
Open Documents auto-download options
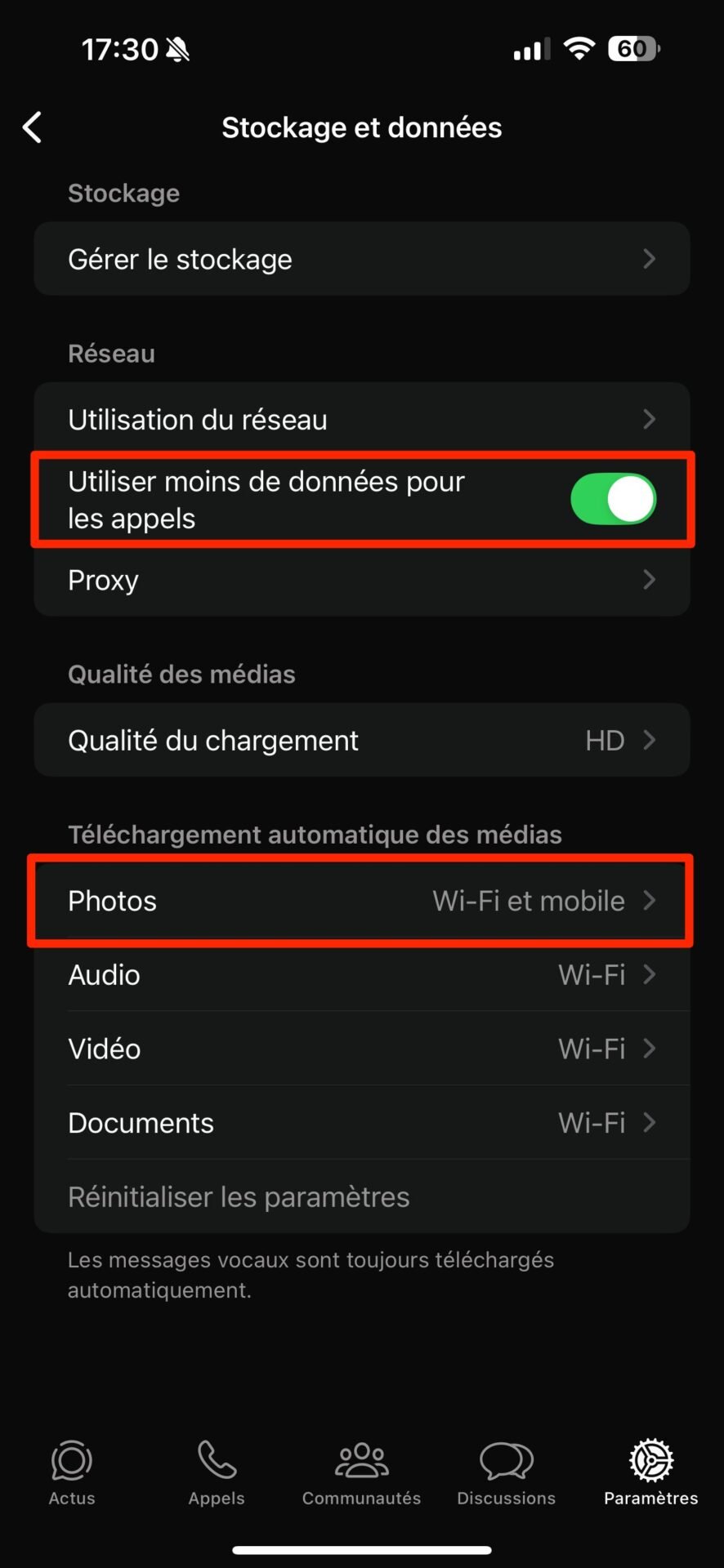point(362,1123)
